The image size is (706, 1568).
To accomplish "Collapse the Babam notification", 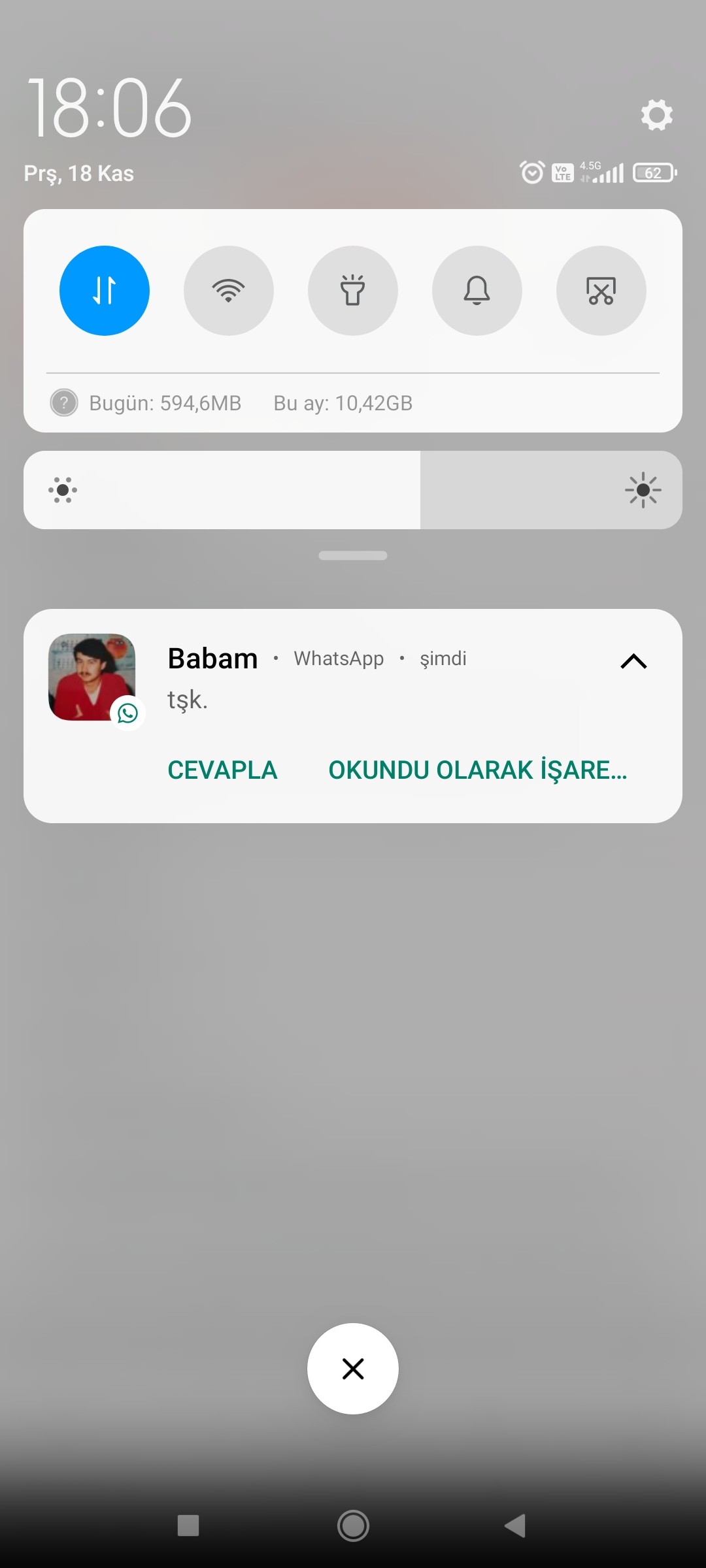I will pyautogui.click(x=633, y=661).
